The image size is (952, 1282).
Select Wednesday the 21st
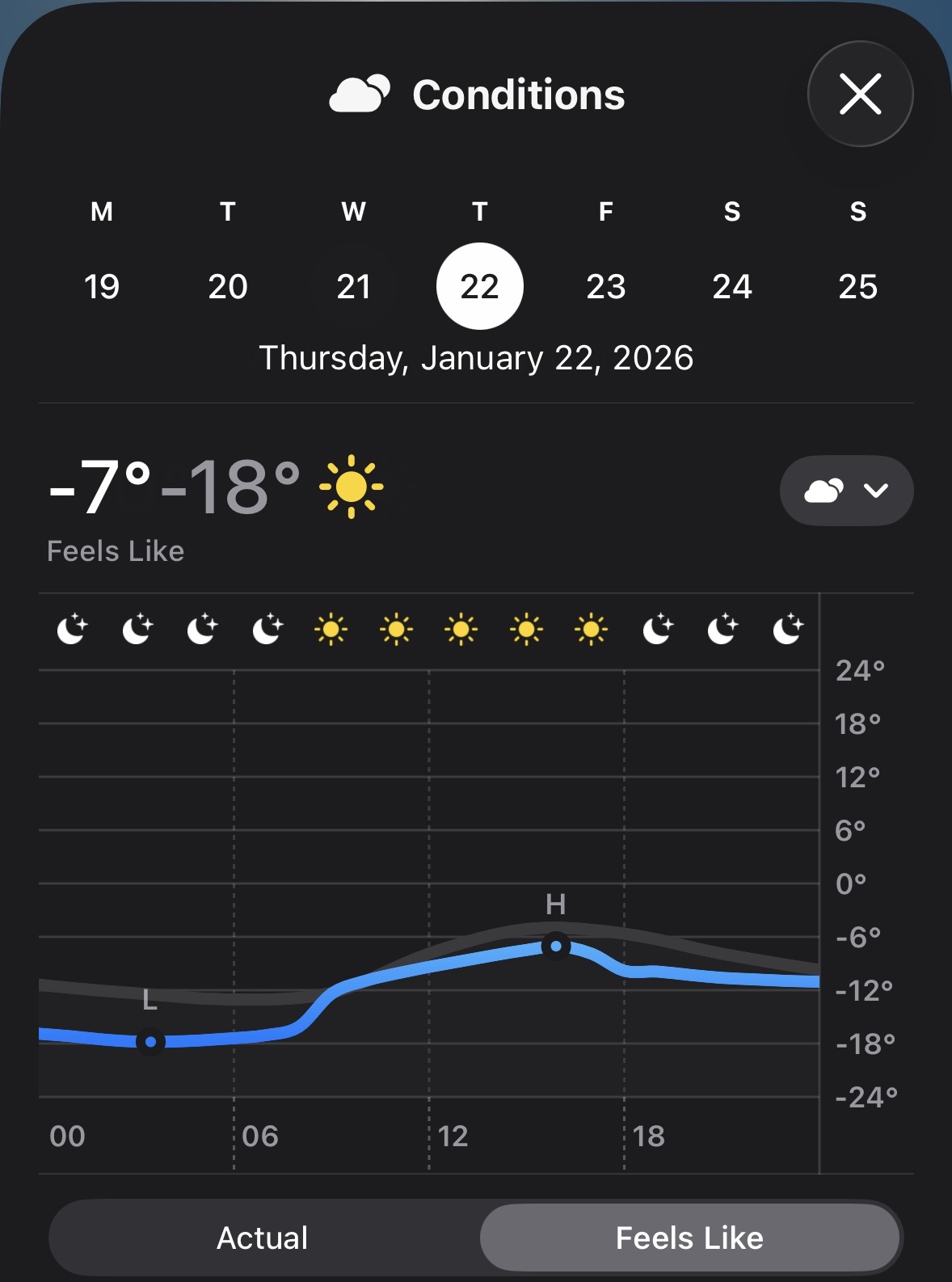point(354,286)
